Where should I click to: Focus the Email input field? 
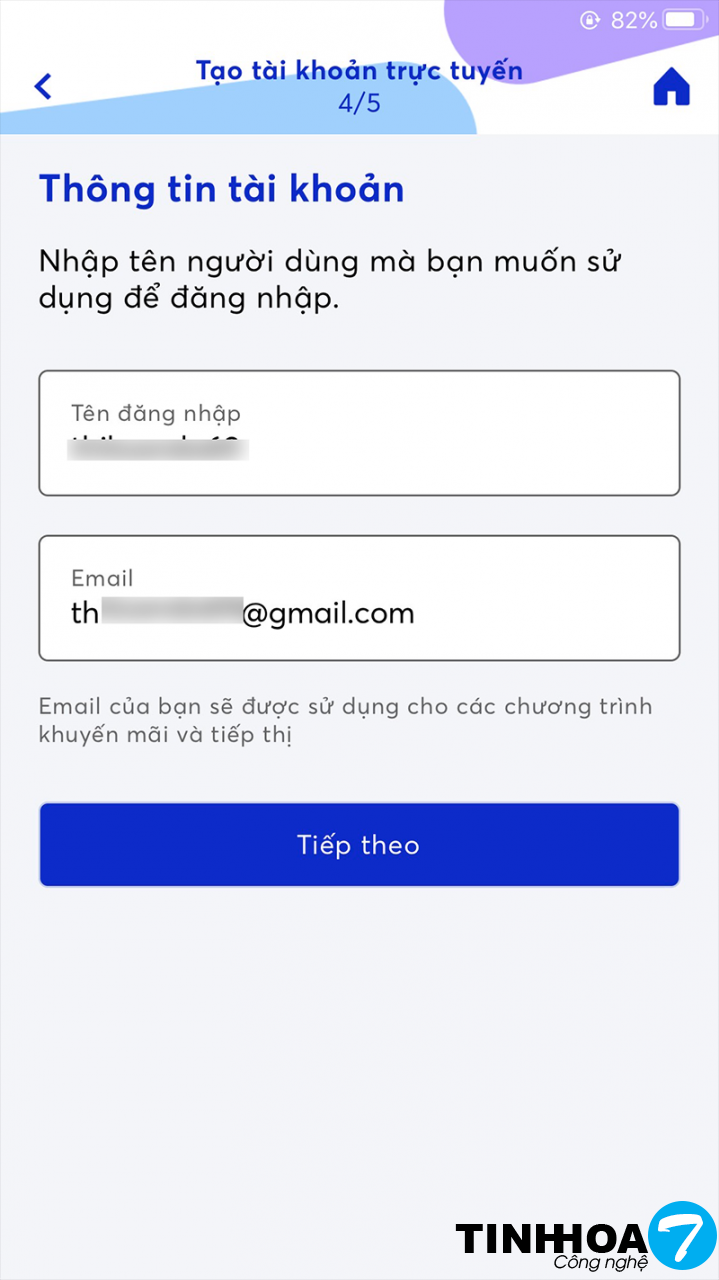pyautogui.click(x=359, y=598)
